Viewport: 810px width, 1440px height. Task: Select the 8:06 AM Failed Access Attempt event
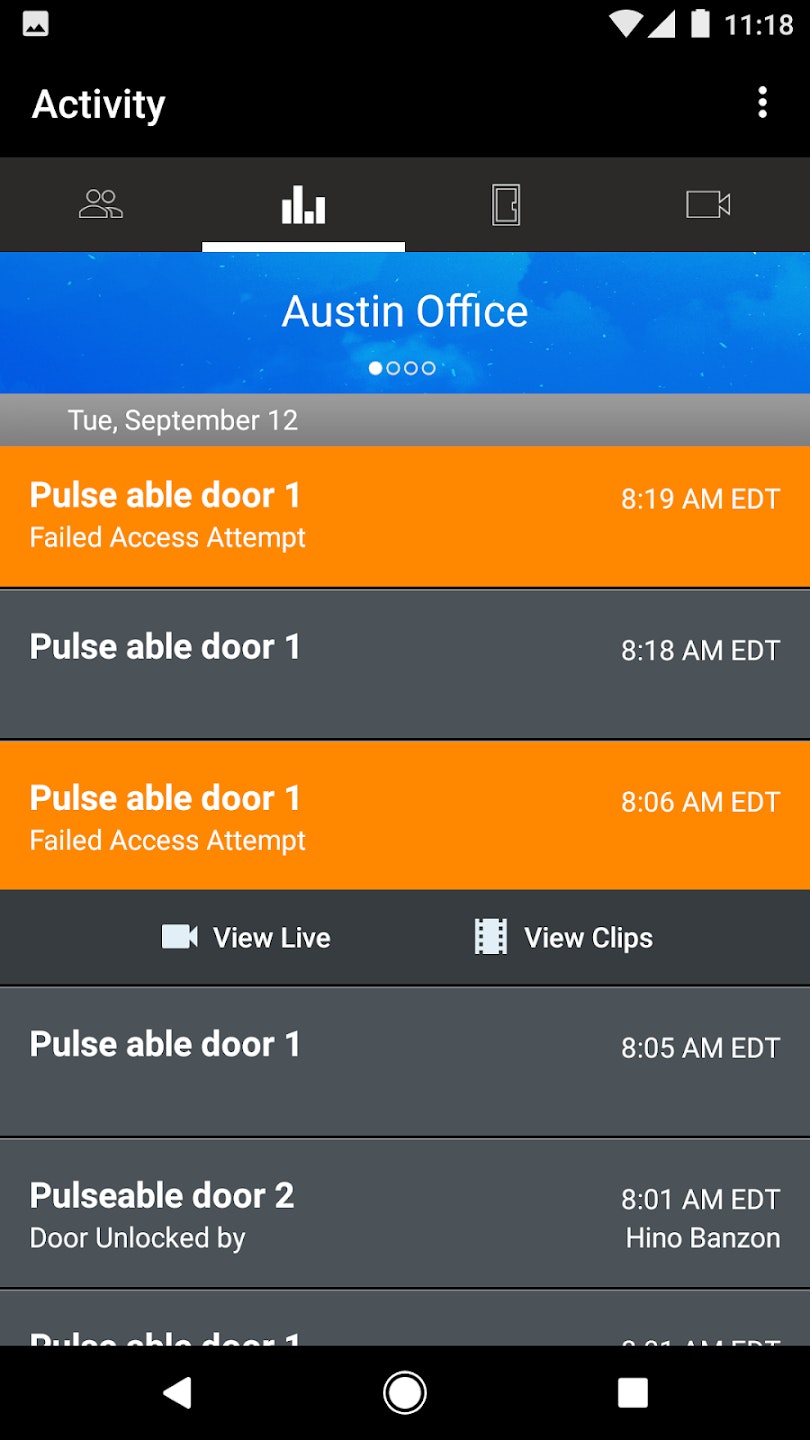(x=405, y=816)
